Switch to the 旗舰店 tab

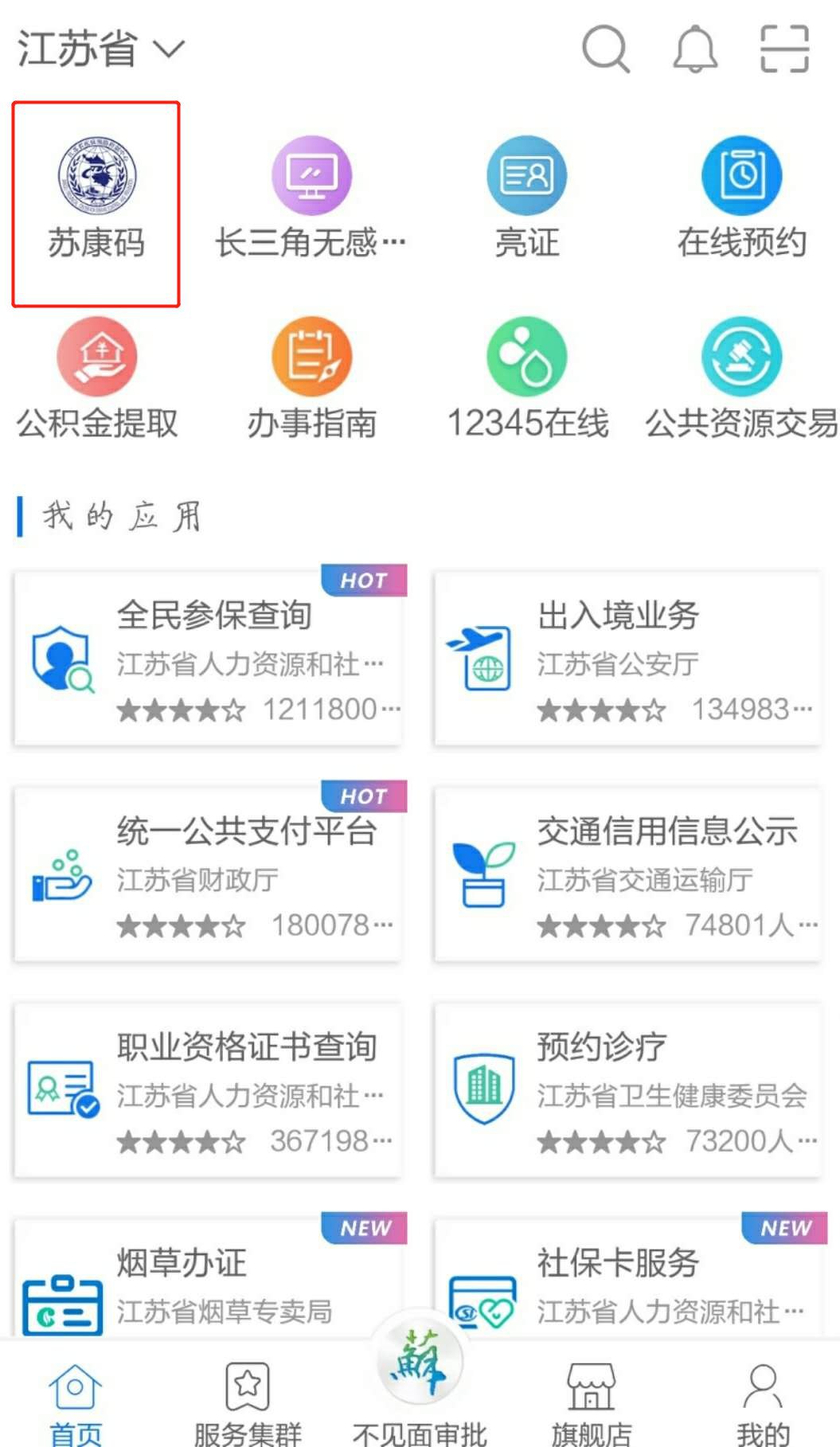[591, 1402]
